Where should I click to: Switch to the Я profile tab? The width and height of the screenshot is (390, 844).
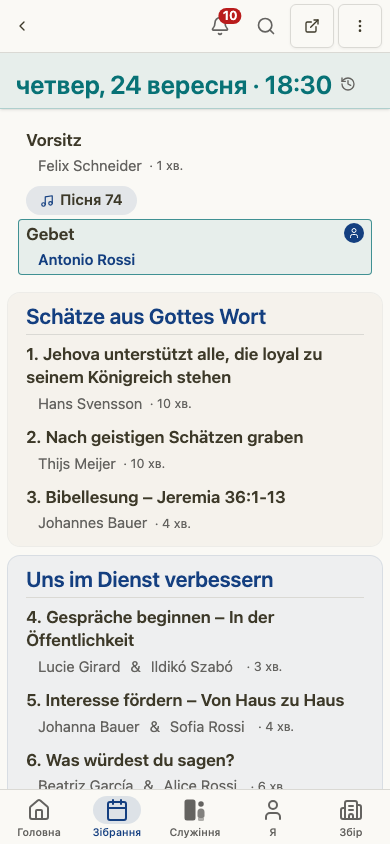click(x=273, y=818)
